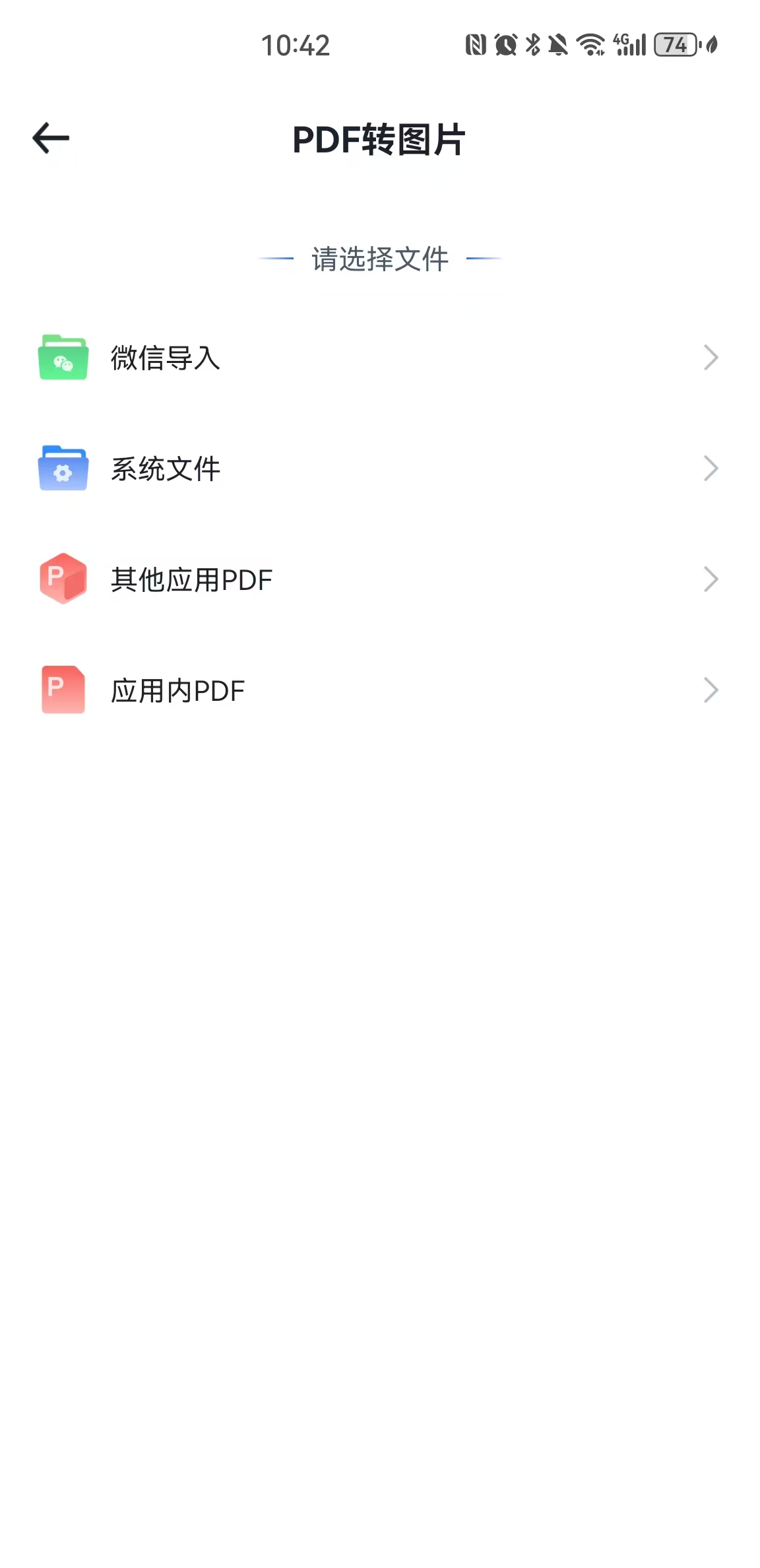760x1568 pixels.
Task: Open 应用内PDF file list
Action: pyautogui.click(x=177, y=690)
